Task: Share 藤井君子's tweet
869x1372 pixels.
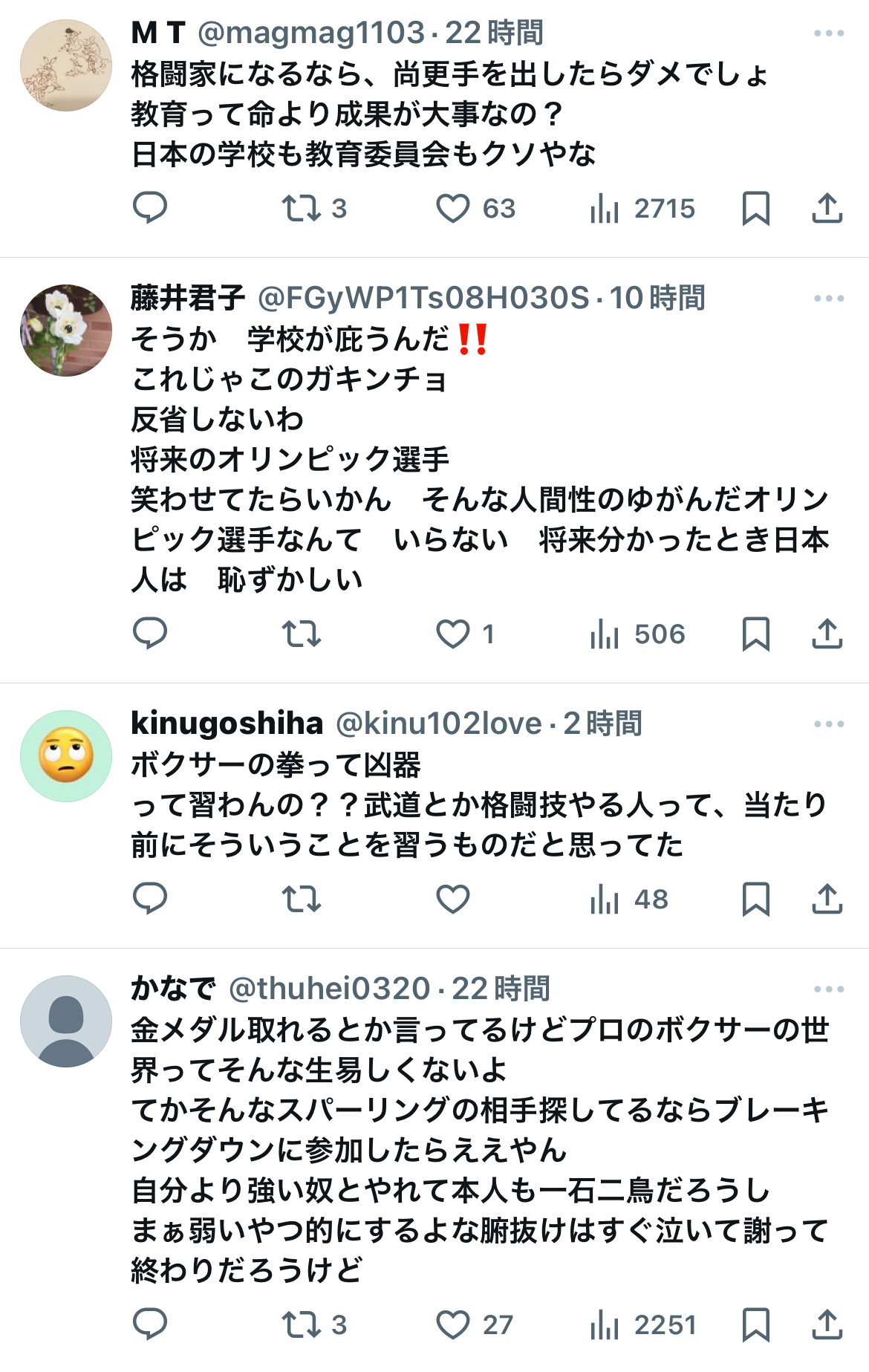Action: (827, 634)
